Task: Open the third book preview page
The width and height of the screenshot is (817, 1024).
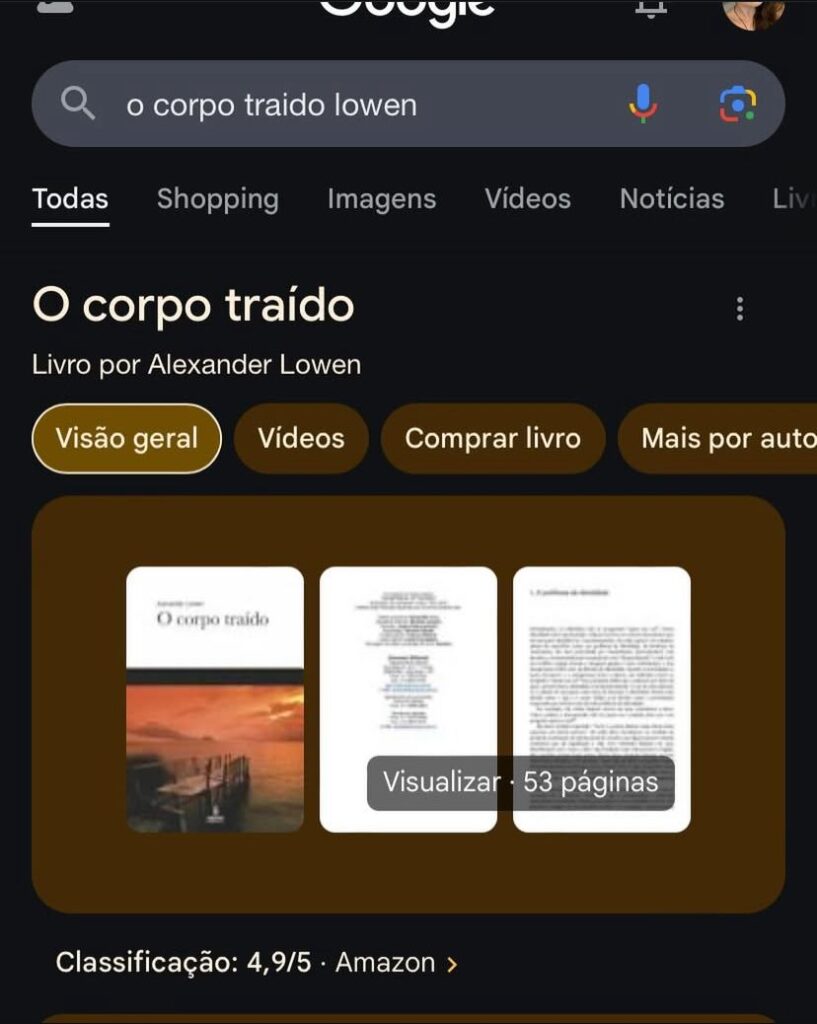Action: 601,660
